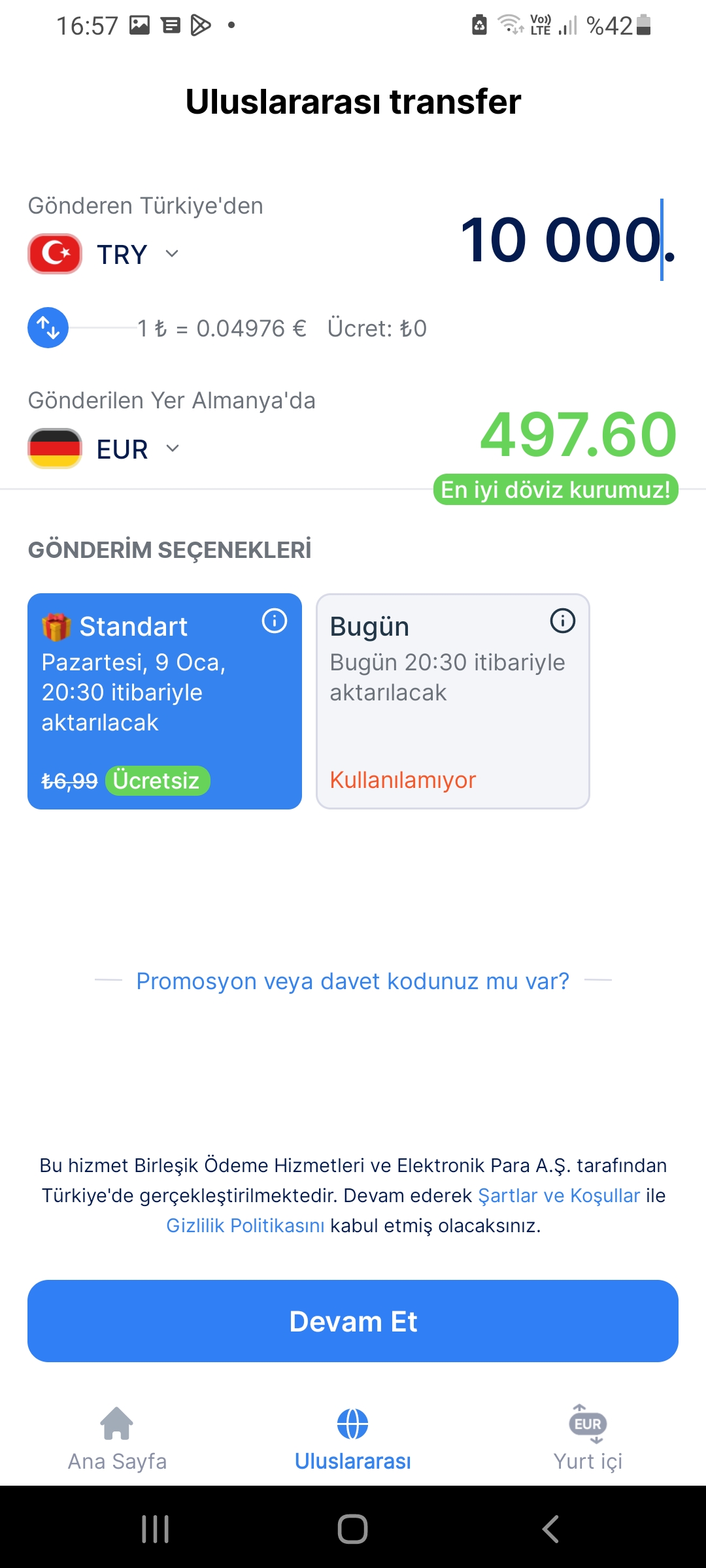706x1568 pixels.
Task: Swap currencies with the blue arrows icon
Action: [x=48, y=327]
